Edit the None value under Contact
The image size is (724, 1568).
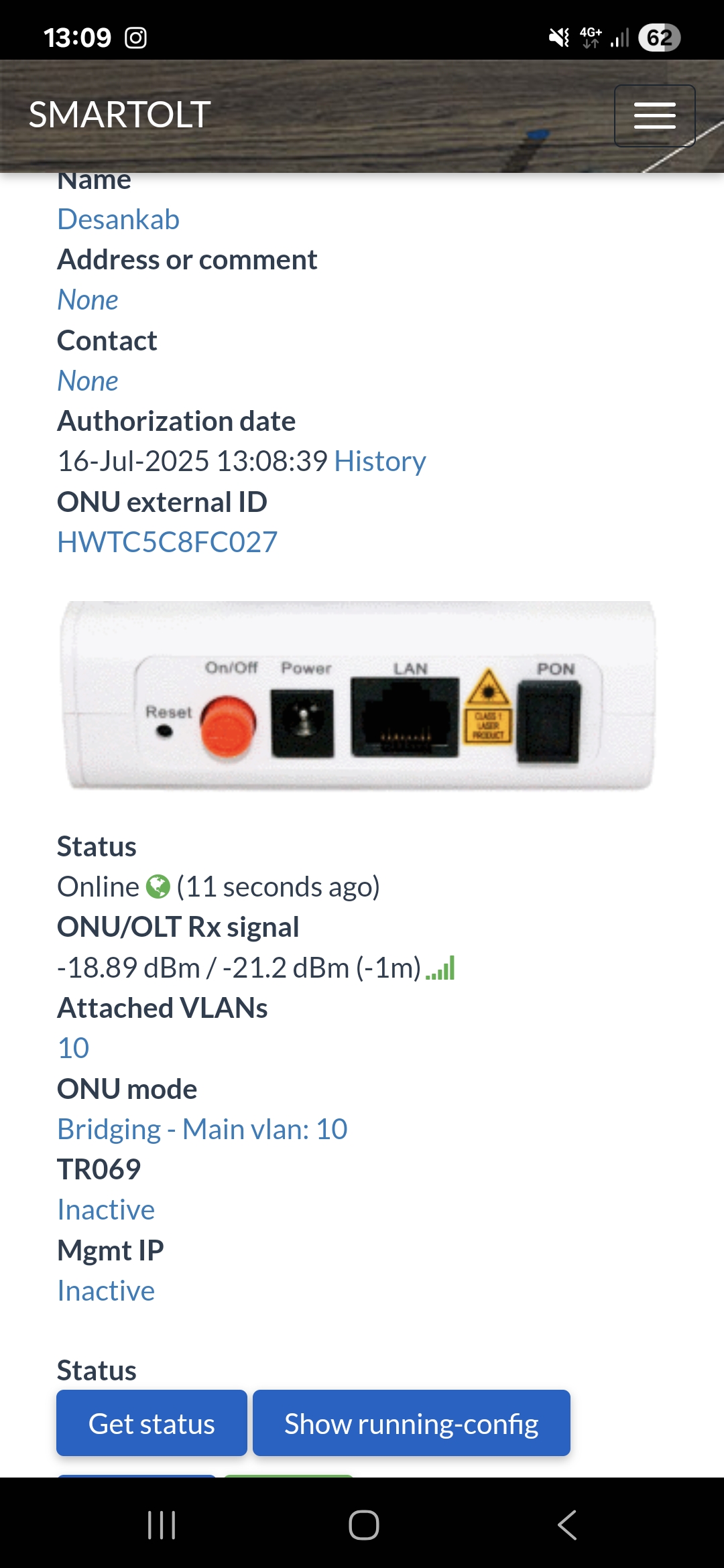coord(88,381)
